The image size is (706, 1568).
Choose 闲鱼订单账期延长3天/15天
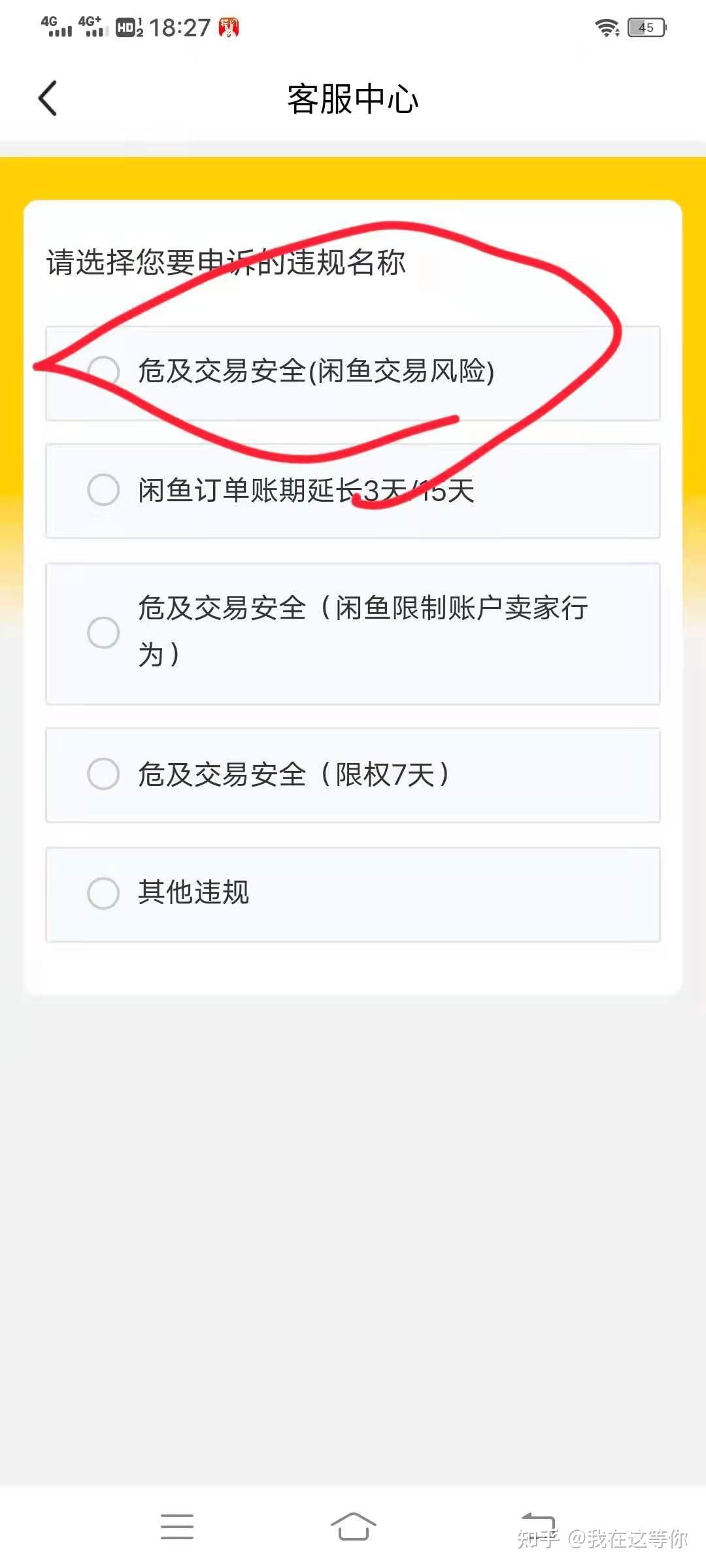tap(103, 490)
